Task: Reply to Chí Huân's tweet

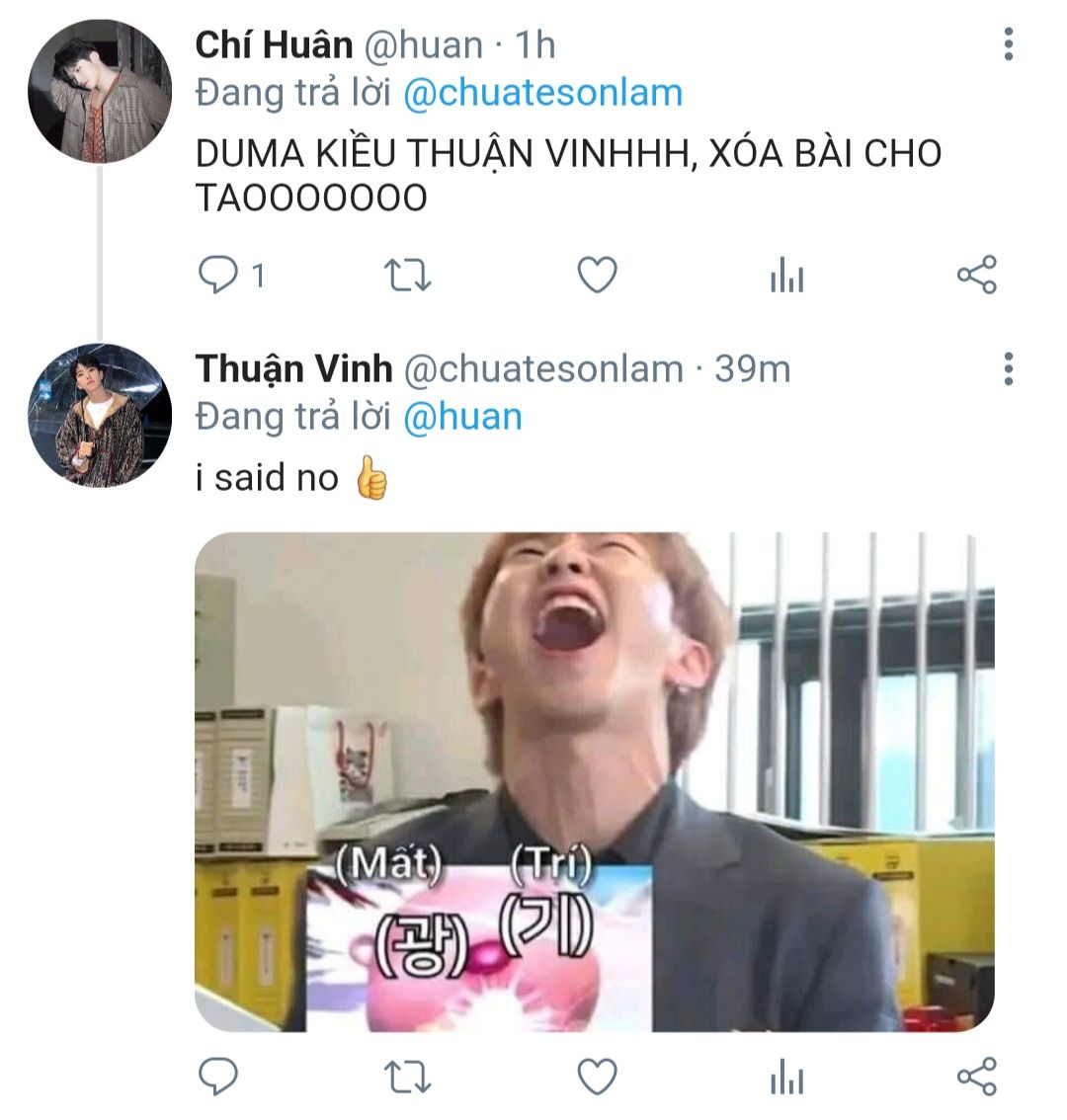Action: 217,275
